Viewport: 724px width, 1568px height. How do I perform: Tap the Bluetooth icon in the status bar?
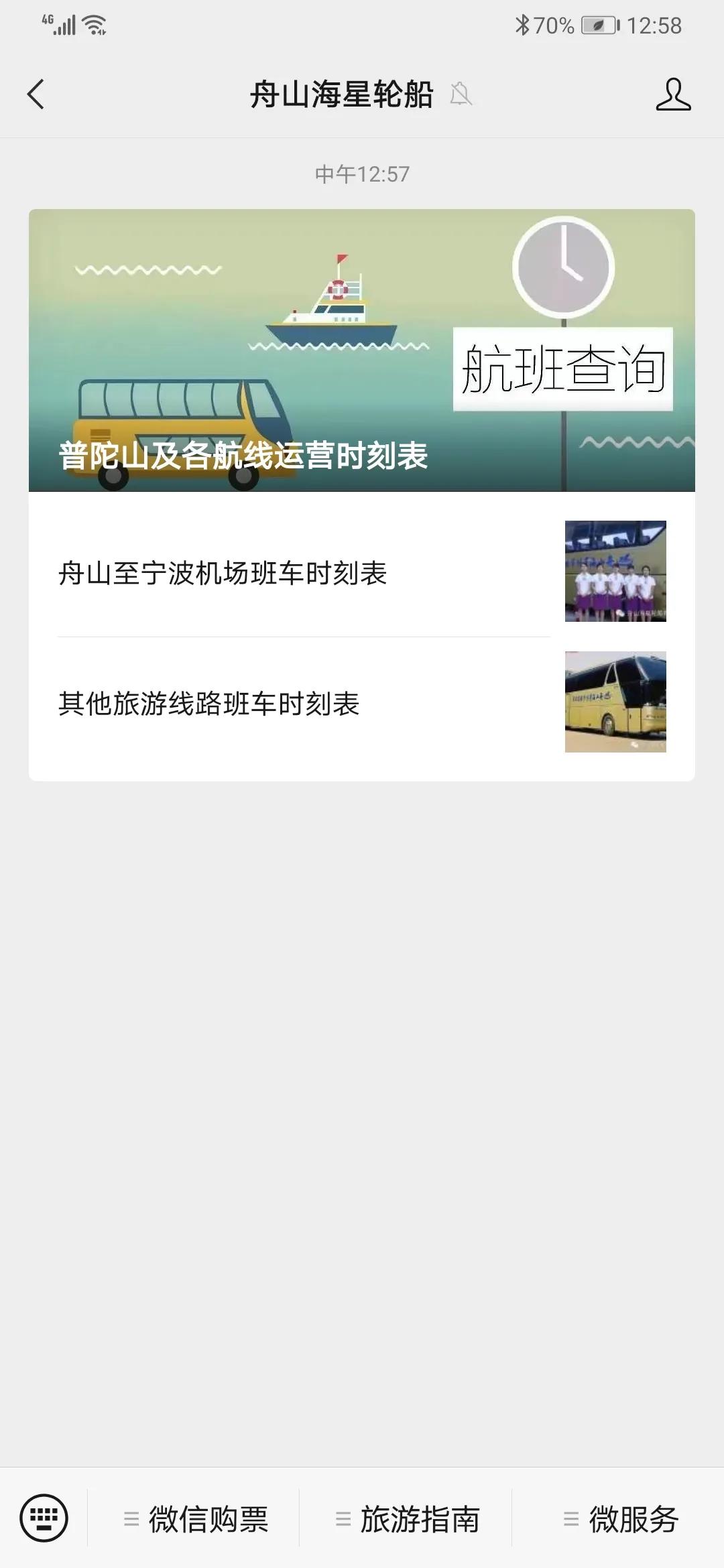coord(522,24)
